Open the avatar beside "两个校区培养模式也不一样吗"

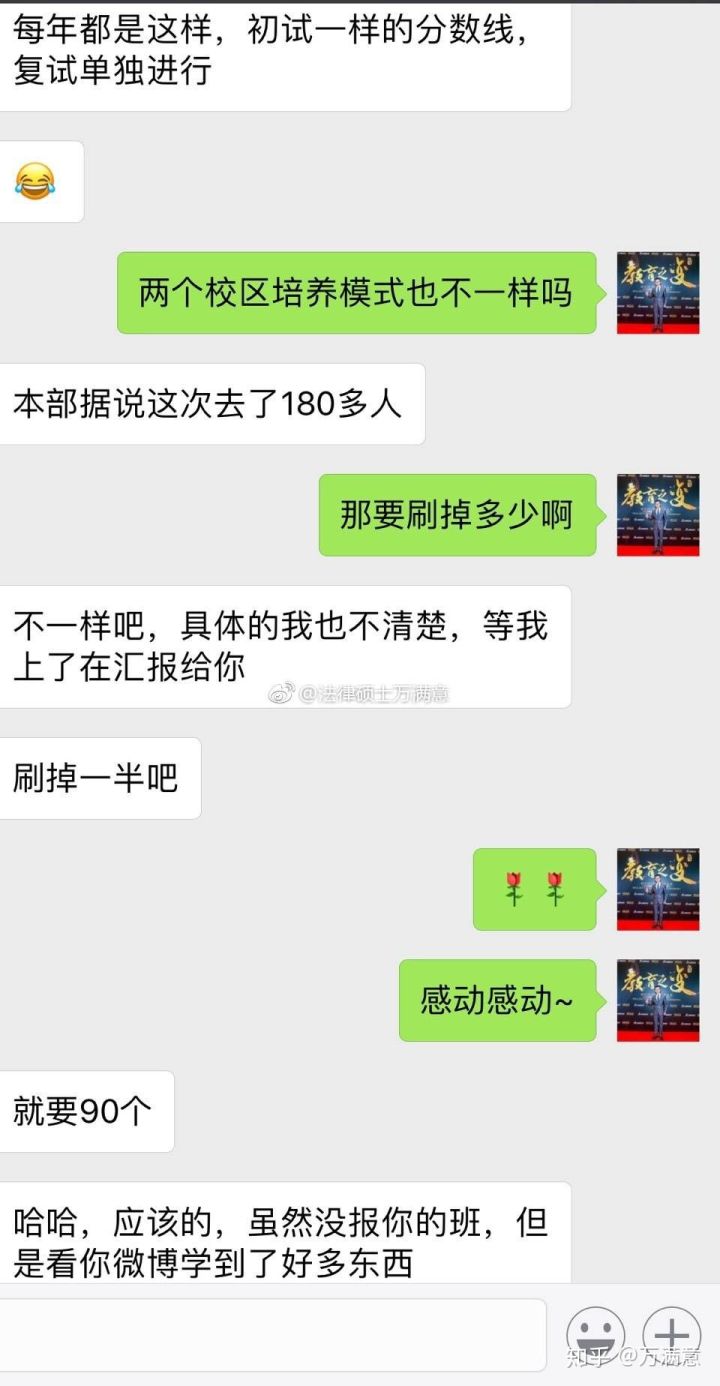(658, 293)
